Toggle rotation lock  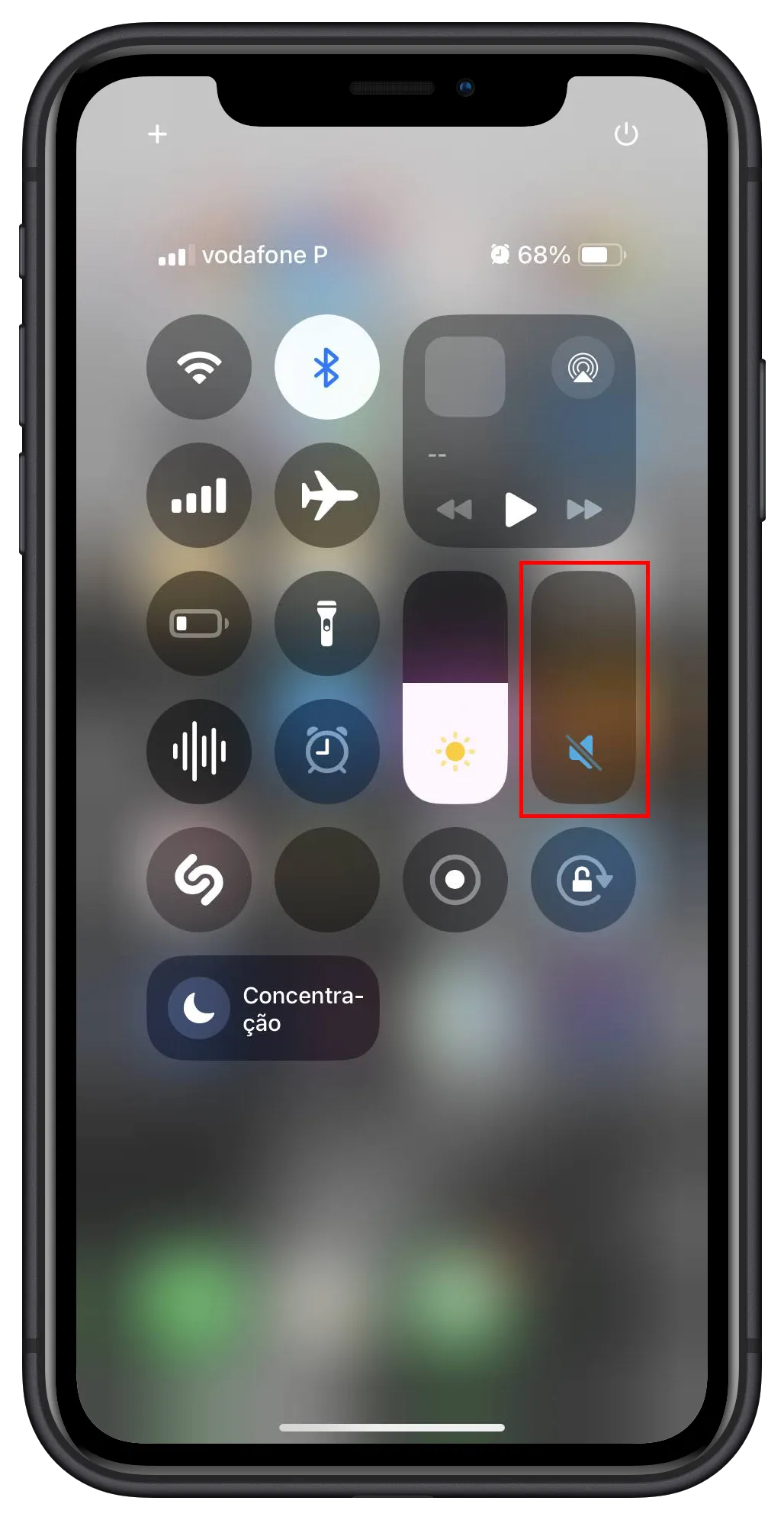pyautogui.click(x=583, y=880)
